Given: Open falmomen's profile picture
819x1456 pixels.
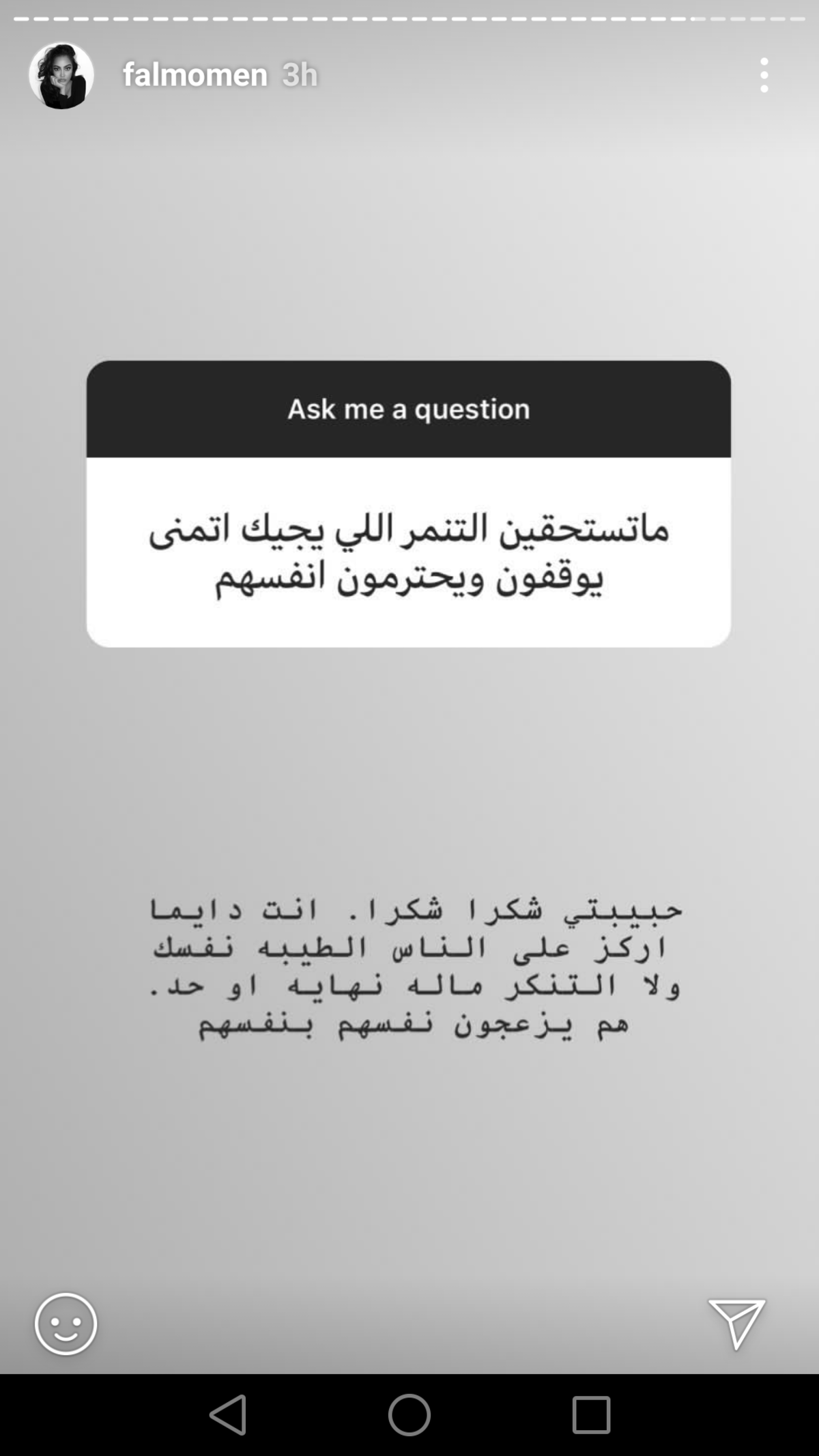Looking at the screenshot, I should click(x=61, y=75).
